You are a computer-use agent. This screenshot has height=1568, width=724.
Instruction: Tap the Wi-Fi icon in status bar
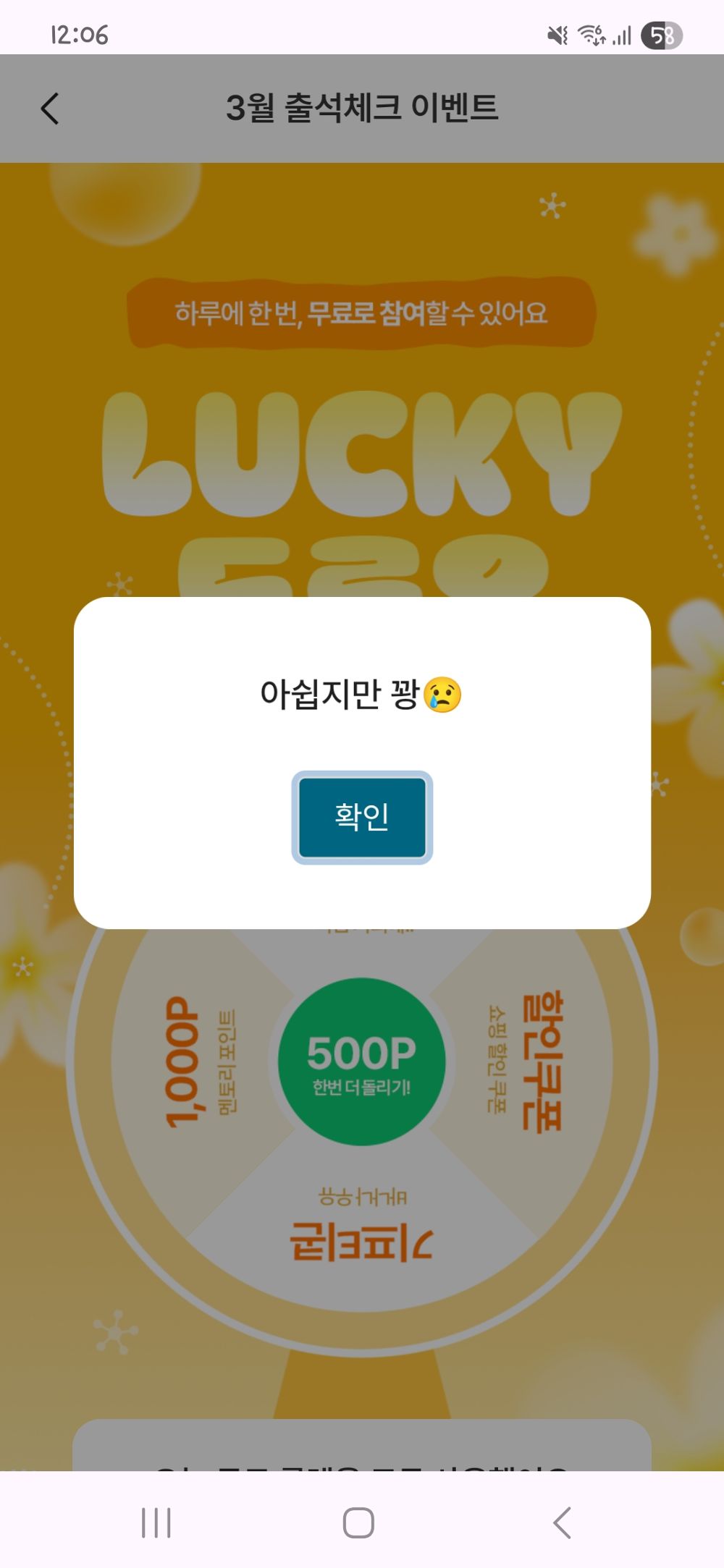tap(591, 33)
